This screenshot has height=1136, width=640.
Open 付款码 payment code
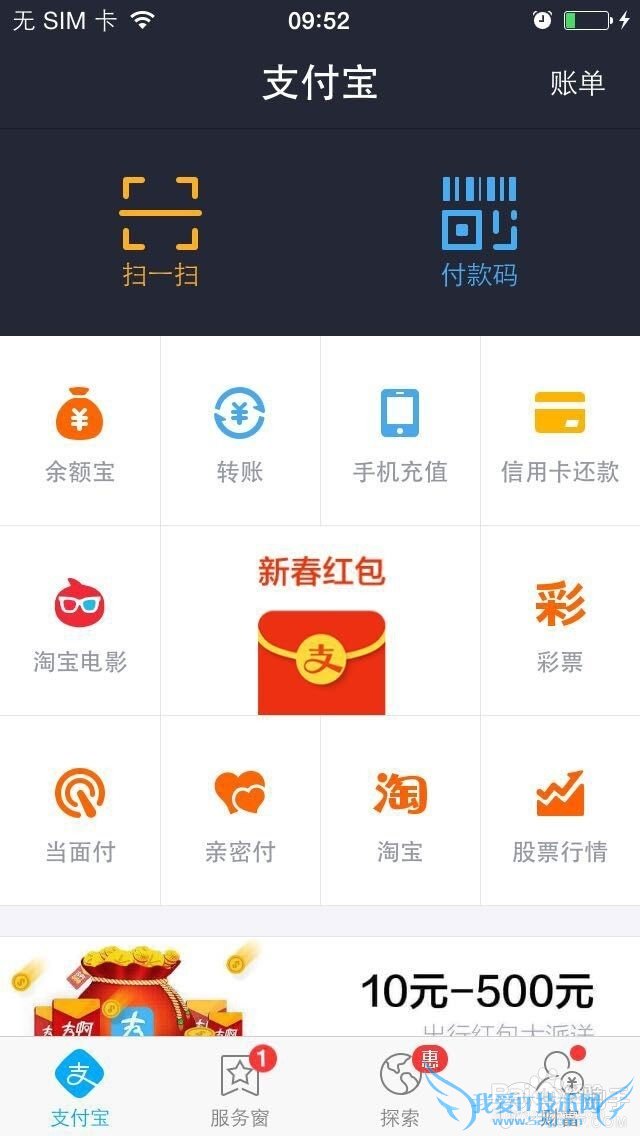point(479,232)
